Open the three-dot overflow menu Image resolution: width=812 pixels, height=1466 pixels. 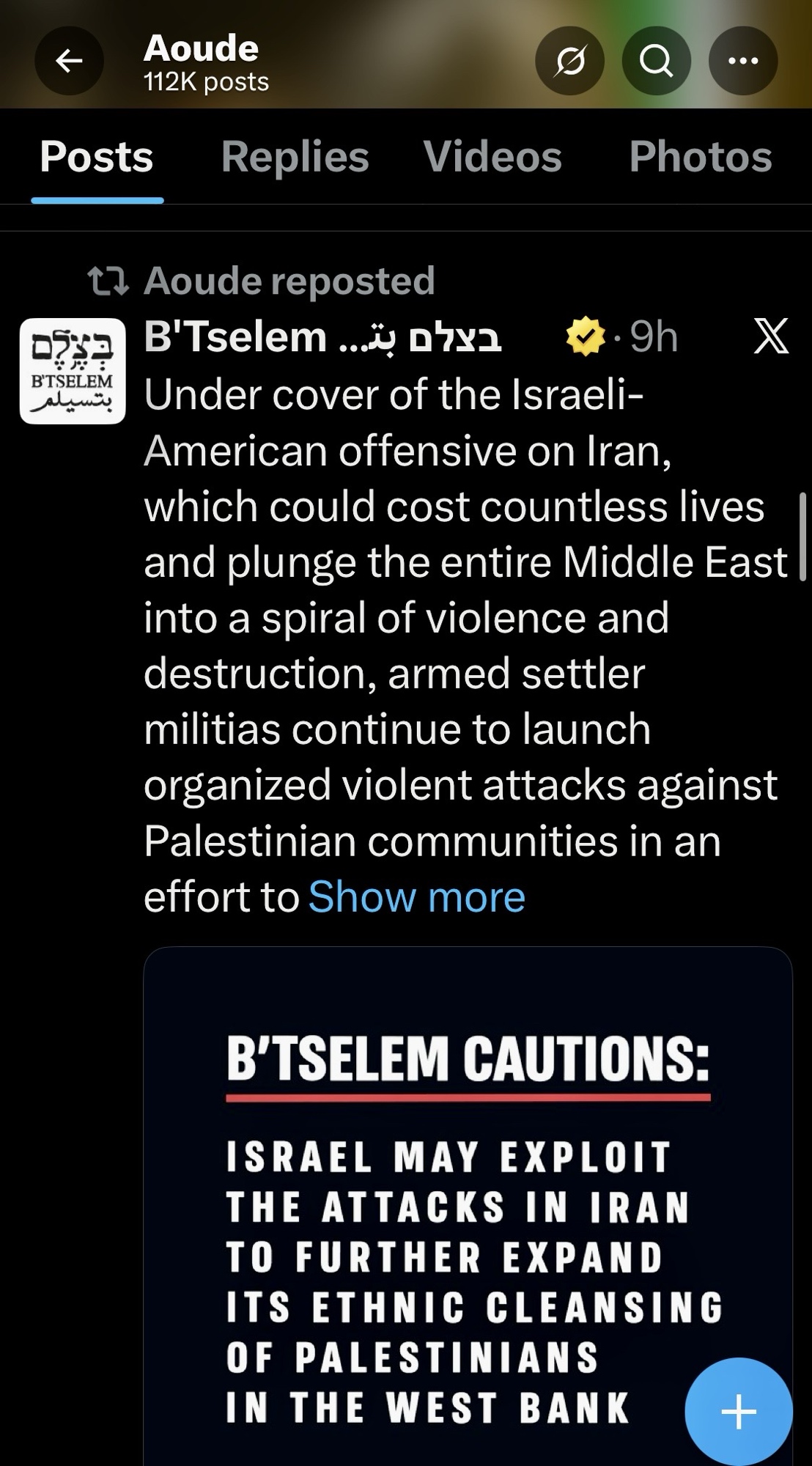[742, 61]
